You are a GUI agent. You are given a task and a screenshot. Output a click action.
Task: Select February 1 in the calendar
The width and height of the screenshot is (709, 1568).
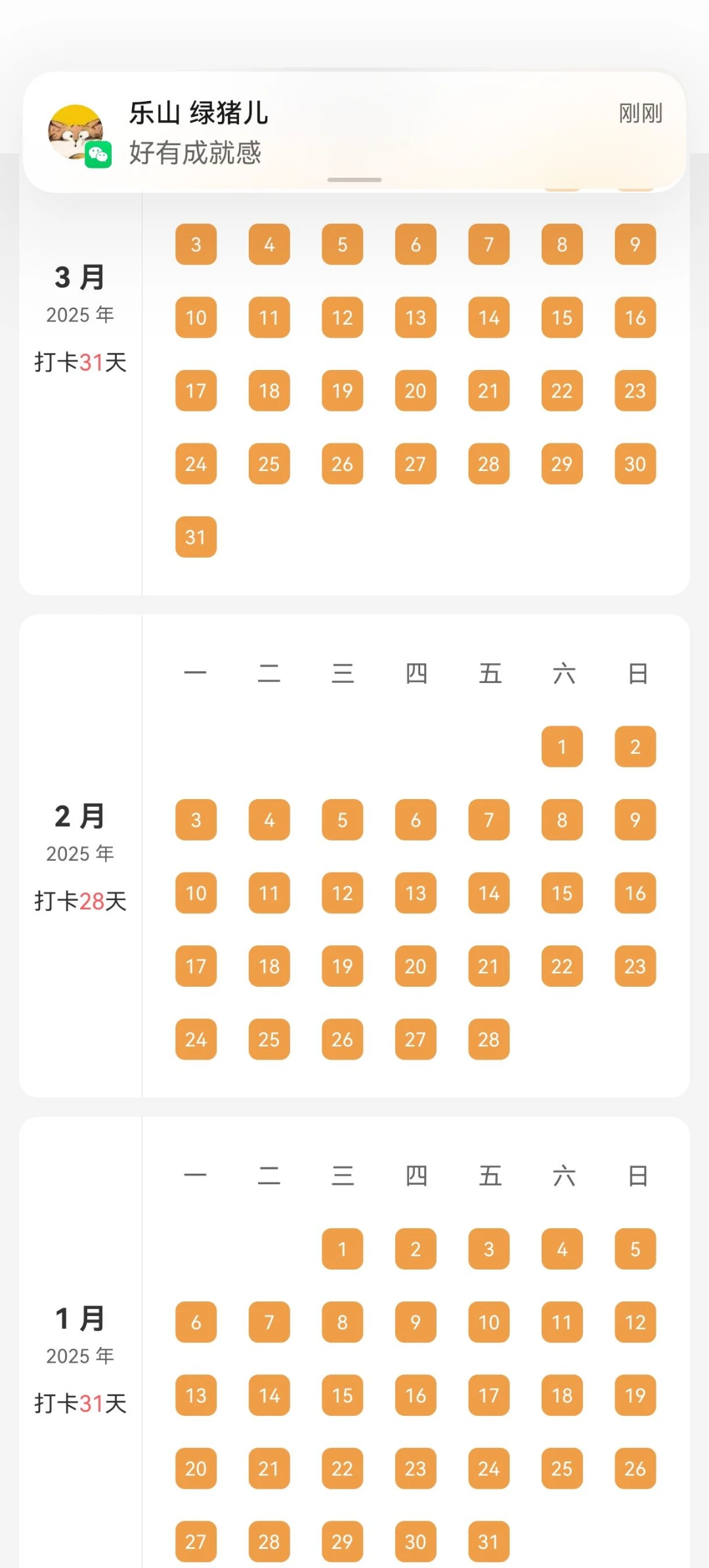(562, 747)
